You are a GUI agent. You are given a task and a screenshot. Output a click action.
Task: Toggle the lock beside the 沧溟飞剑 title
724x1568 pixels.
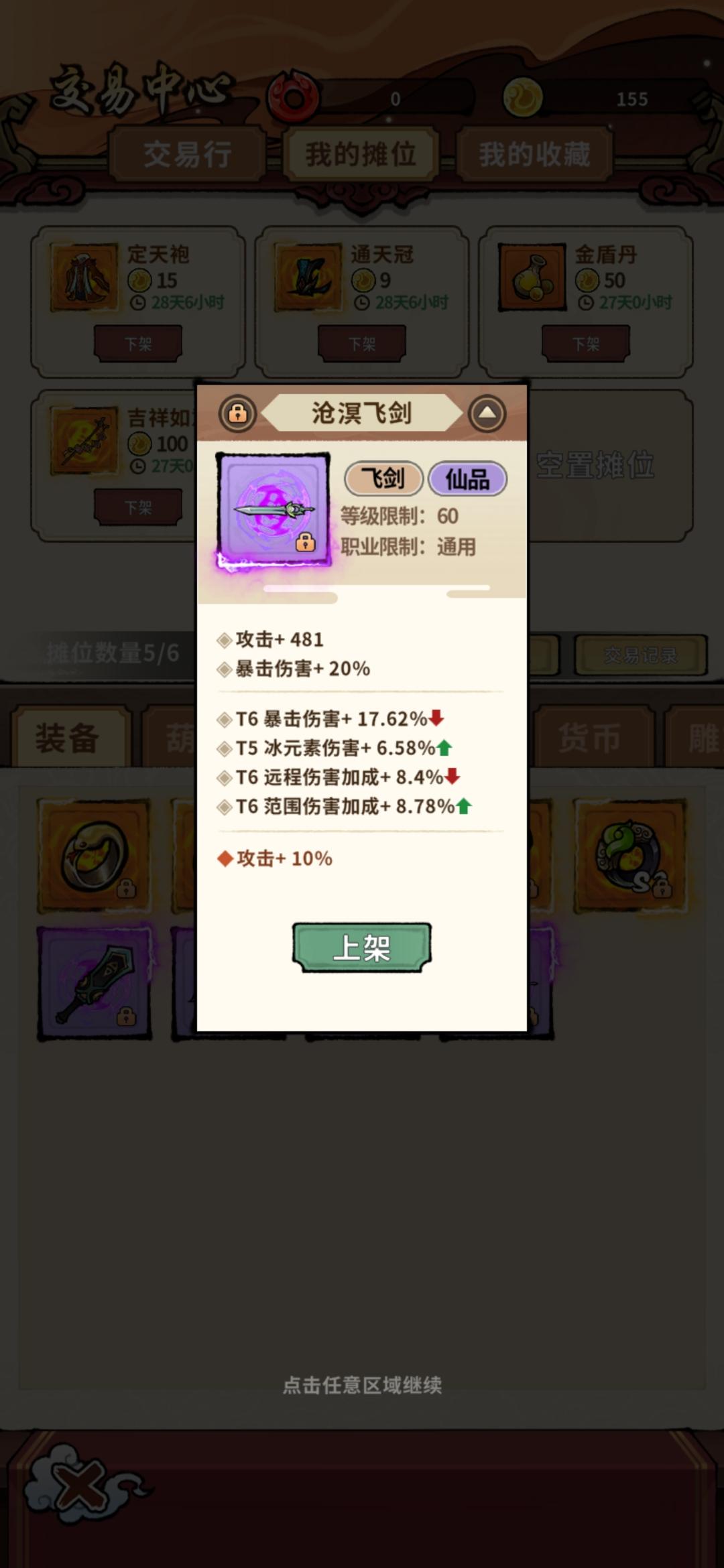point(239,413)
